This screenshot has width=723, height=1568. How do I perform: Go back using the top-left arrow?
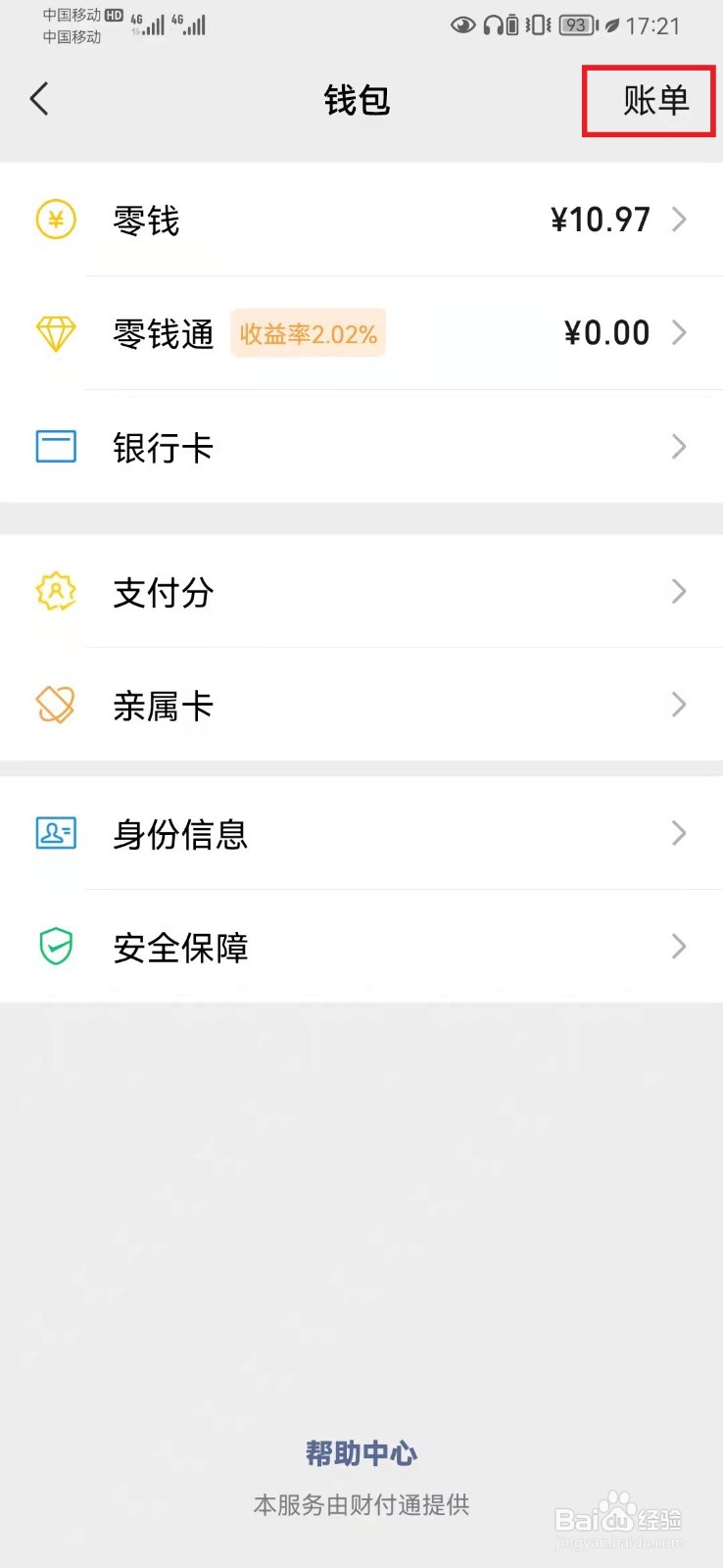point(39,99)
